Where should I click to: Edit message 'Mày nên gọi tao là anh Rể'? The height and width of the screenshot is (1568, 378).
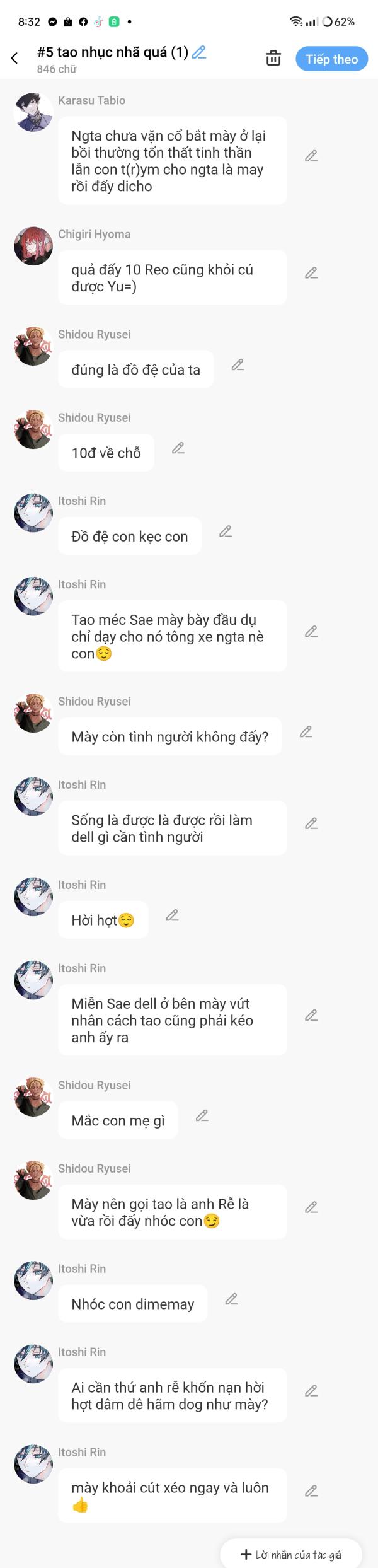pyautogui.click(x=311, y=1207)
